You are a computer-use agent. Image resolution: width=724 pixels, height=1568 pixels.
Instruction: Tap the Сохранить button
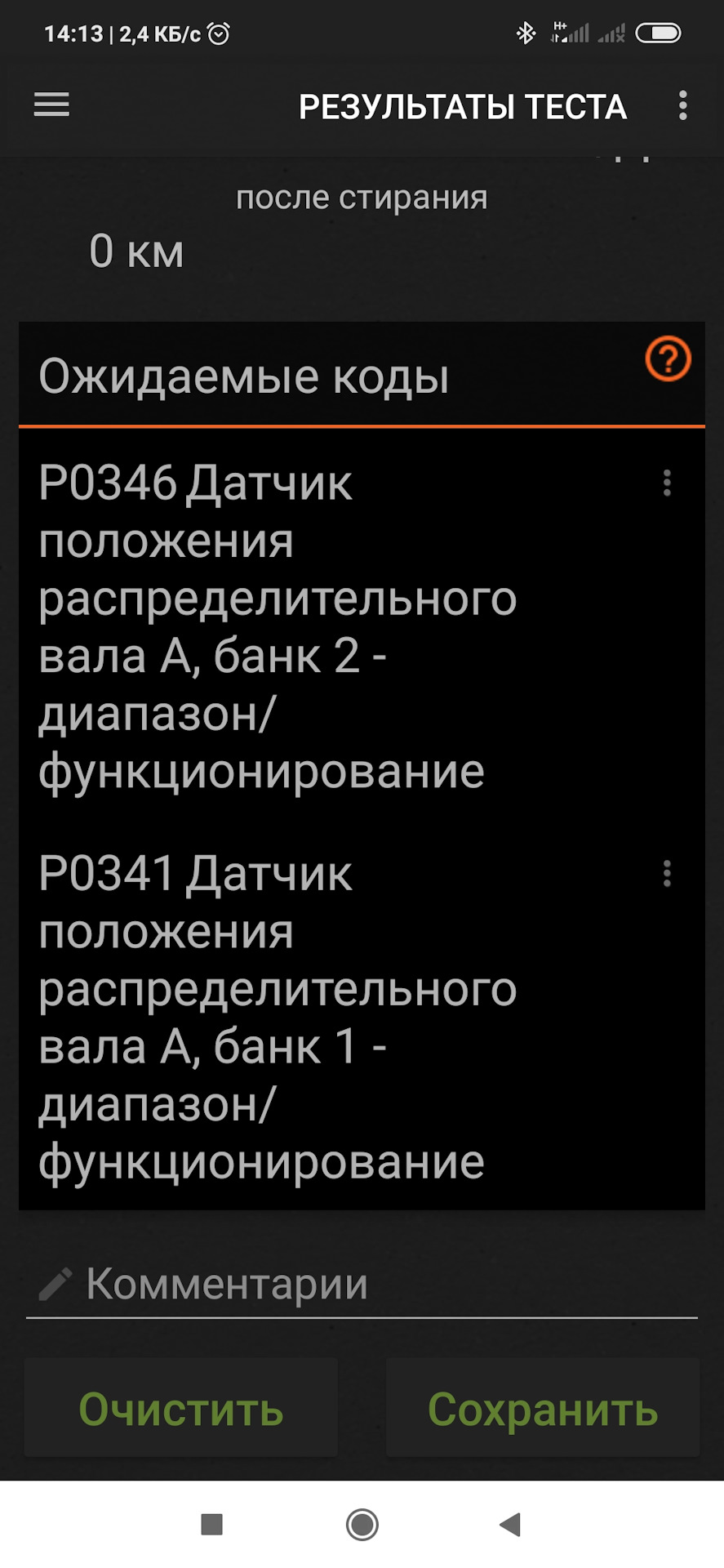coord(543,1409)
